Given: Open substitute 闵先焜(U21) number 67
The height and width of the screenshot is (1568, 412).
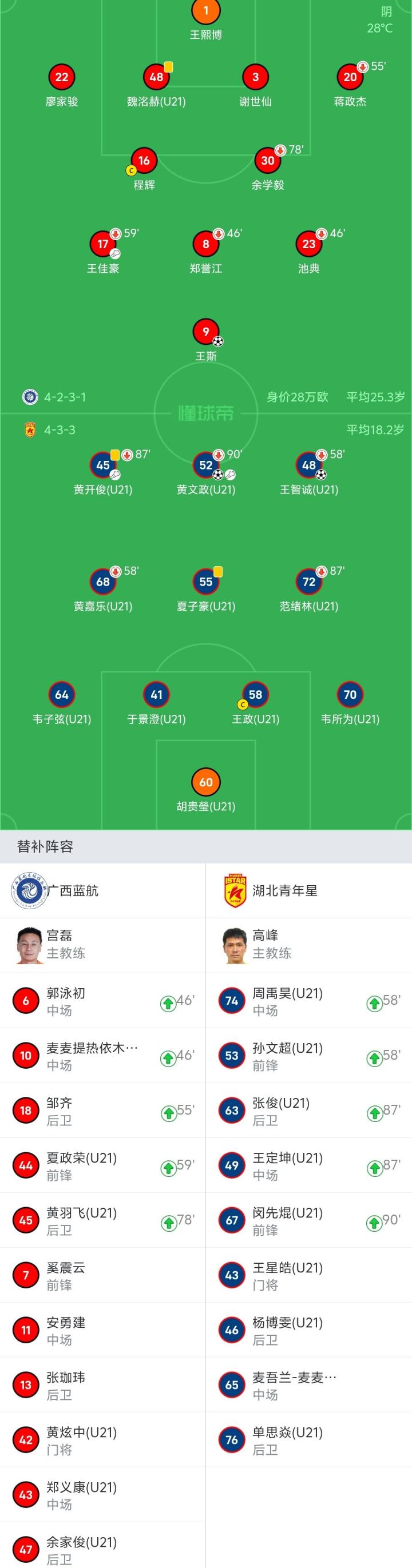Looking at the screenshot, I should pos(309,1220).
